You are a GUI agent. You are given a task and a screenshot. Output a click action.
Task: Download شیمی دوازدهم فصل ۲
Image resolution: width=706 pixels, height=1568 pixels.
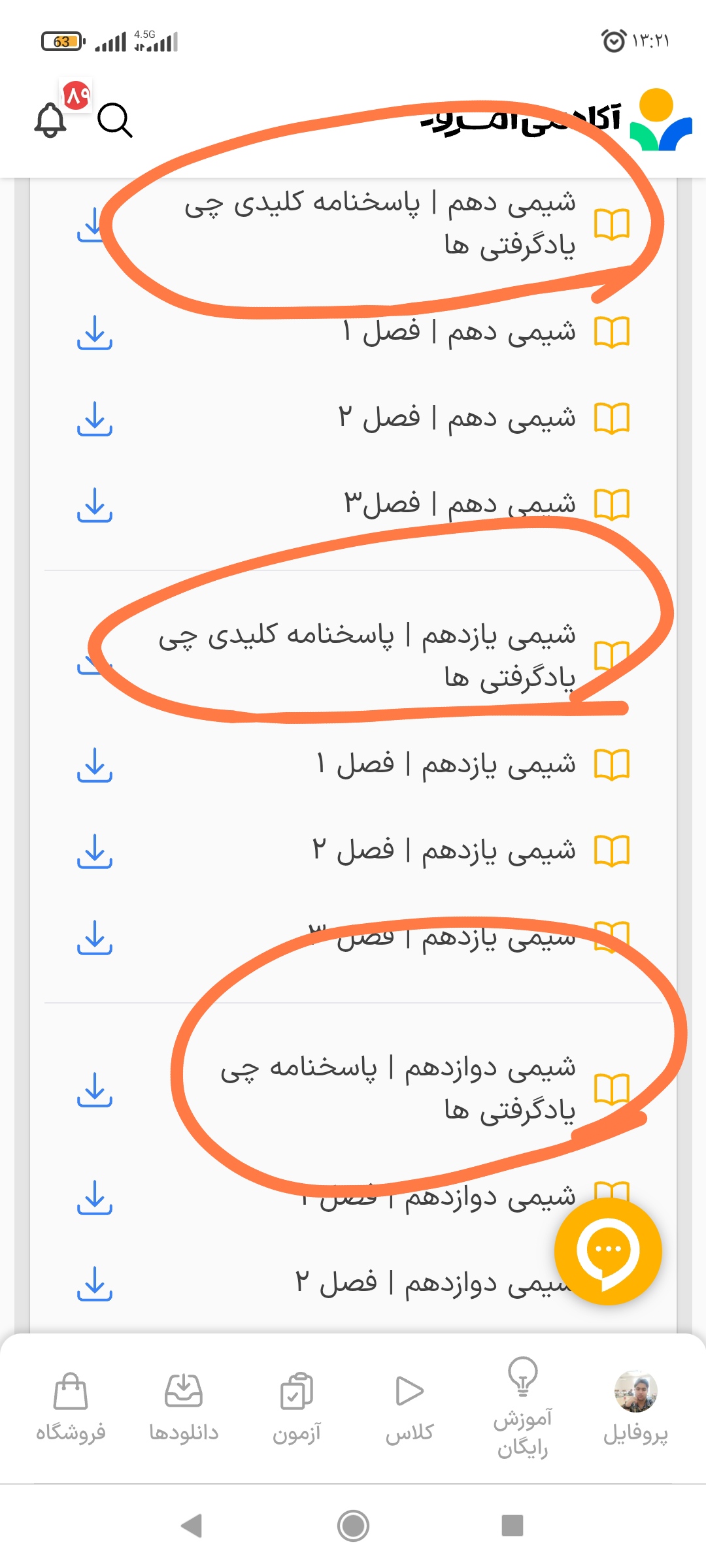95,1284
